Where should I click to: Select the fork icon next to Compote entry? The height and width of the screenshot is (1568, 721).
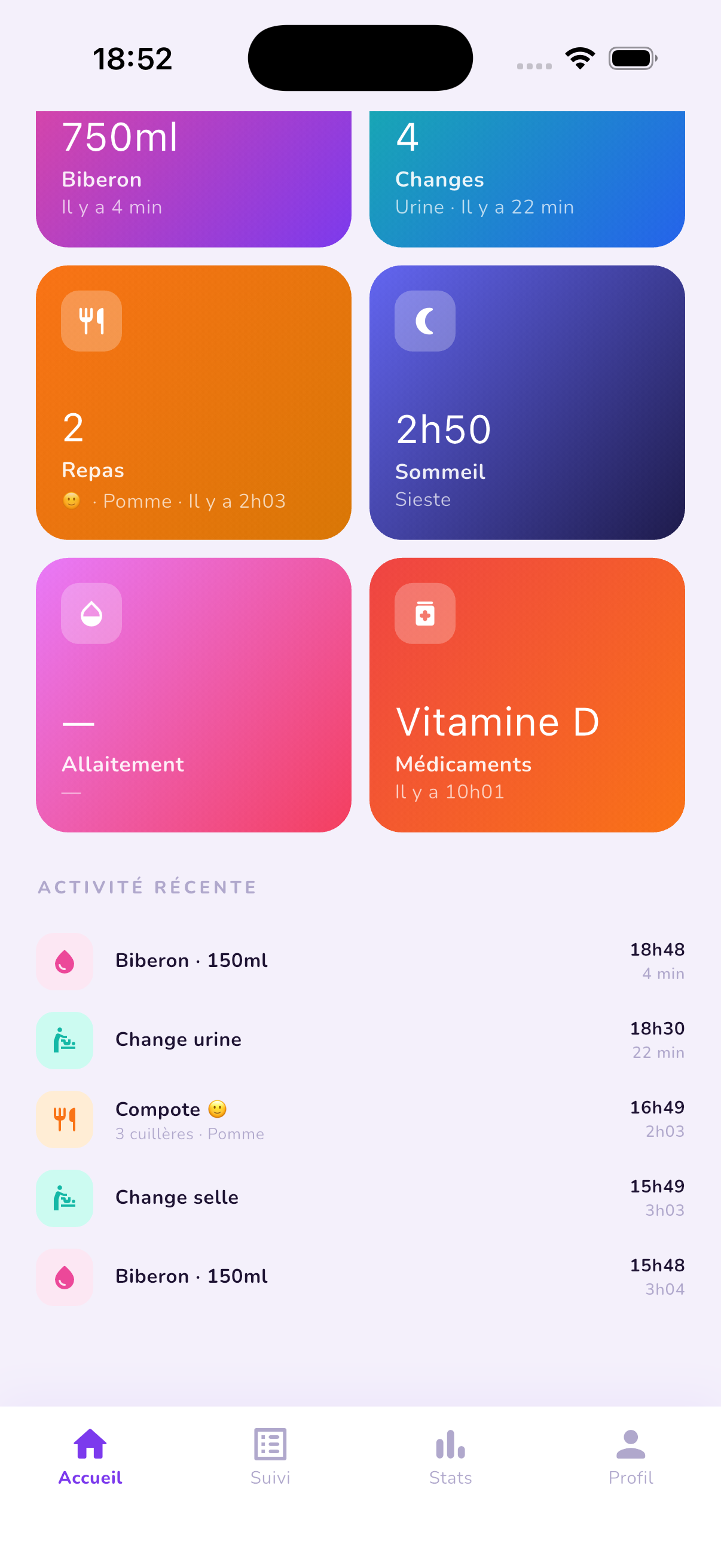65,1119
